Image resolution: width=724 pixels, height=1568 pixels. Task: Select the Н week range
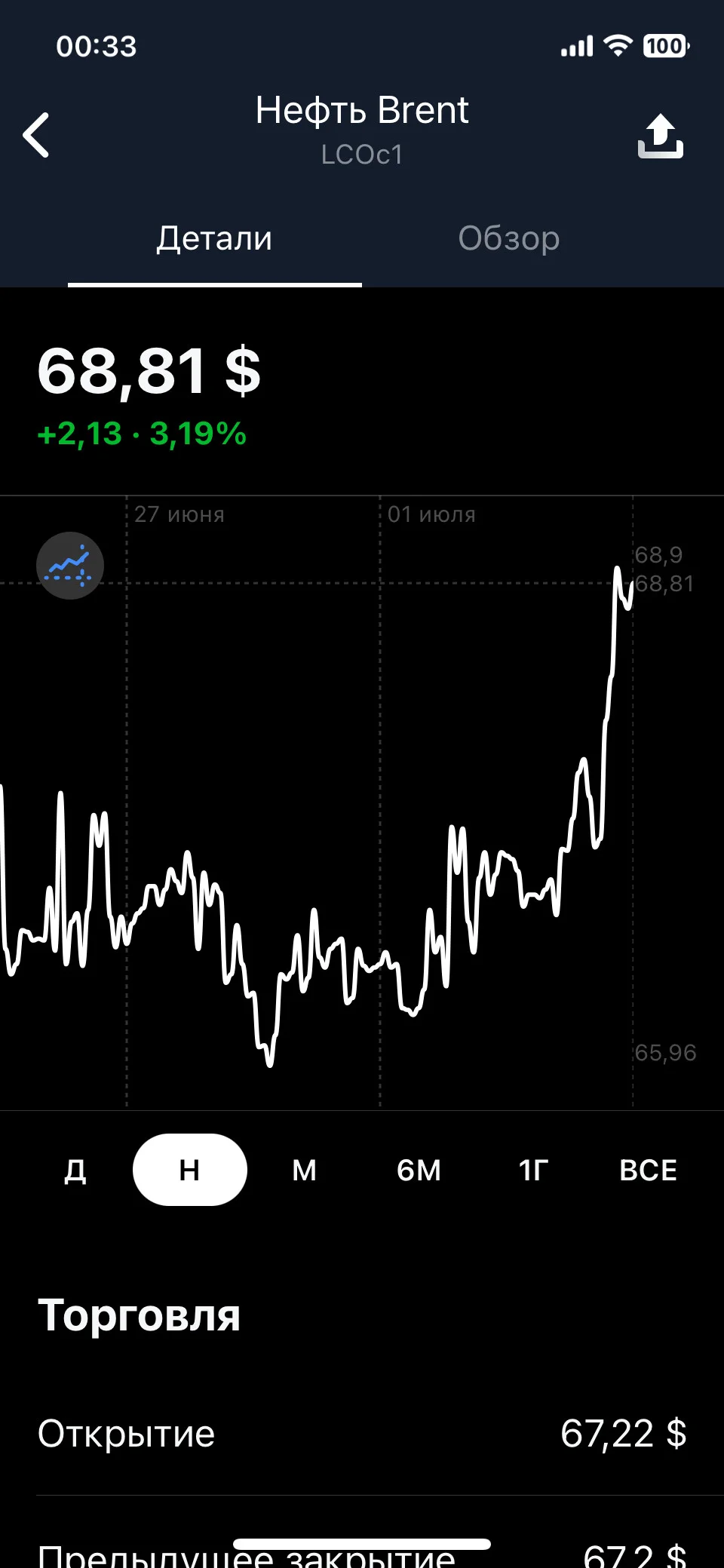[190, 1170]
